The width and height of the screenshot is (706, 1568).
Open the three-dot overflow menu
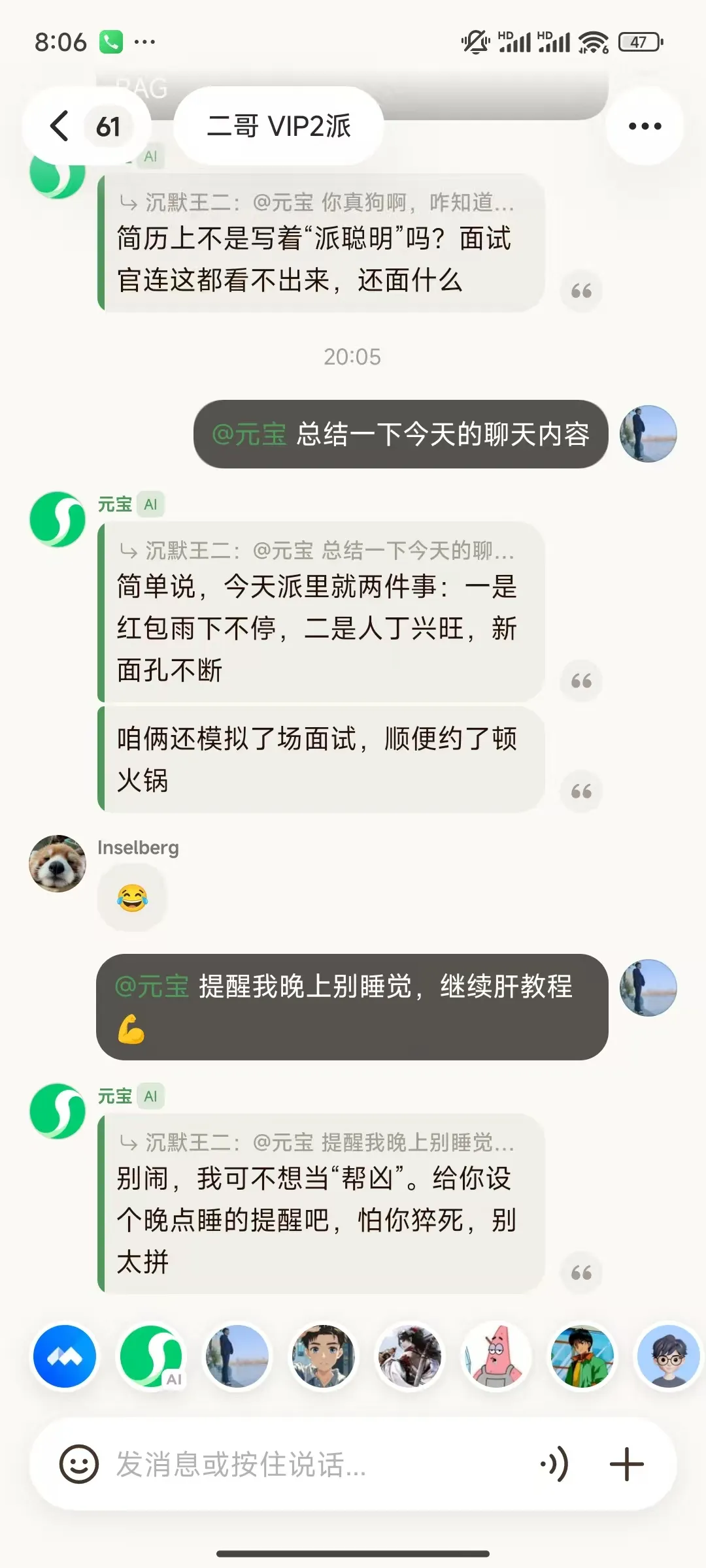coord(645,125)
